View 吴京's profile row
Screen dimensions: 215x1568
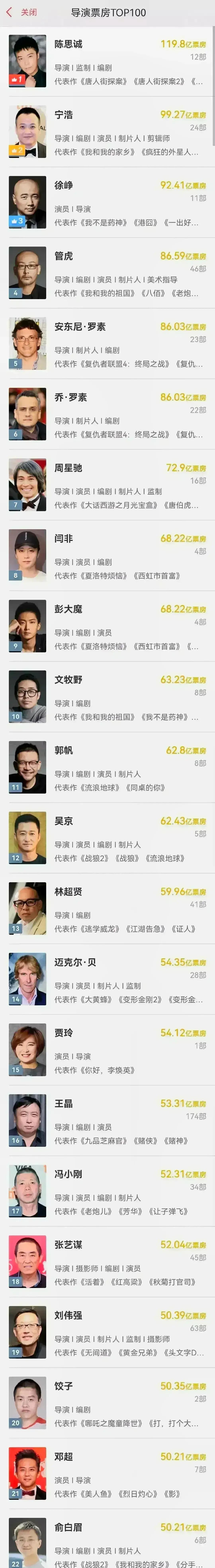tap(107, 837)
